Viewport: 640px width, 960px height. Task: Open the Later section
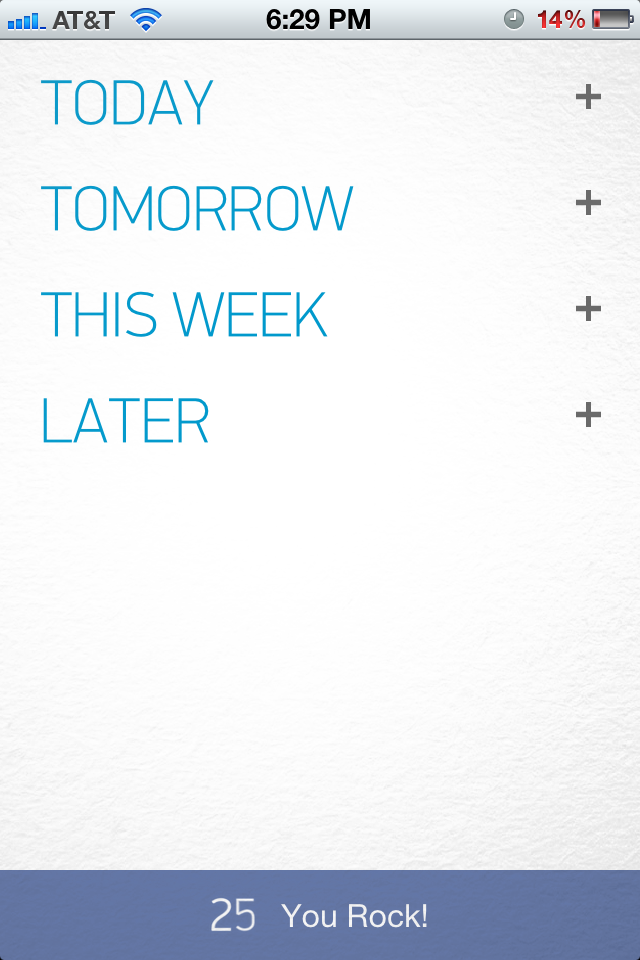click(125, 420)
